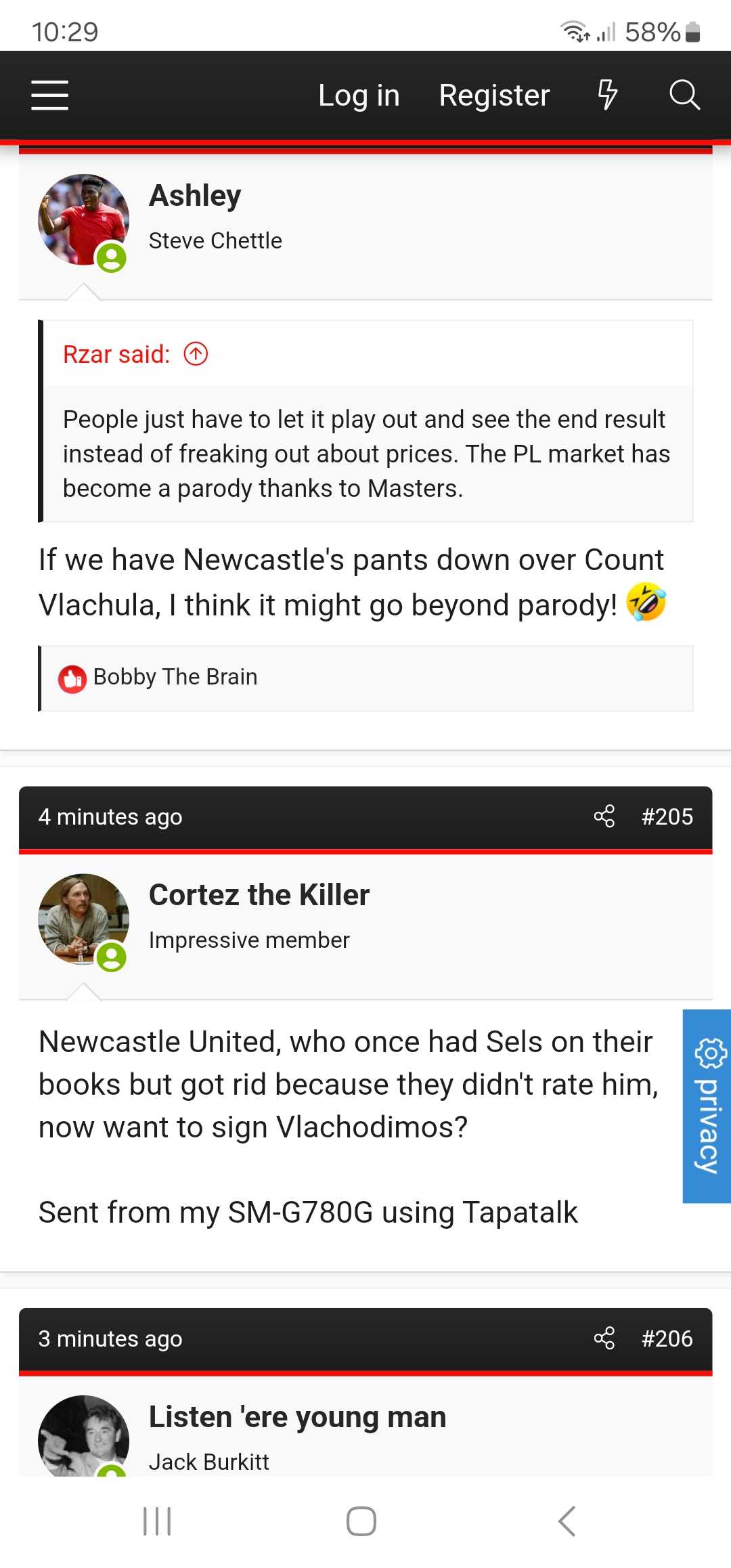Viewport: 731px width, 1568px height.
Task: Open the recent apps view
Action: [x=157, y=1521]
